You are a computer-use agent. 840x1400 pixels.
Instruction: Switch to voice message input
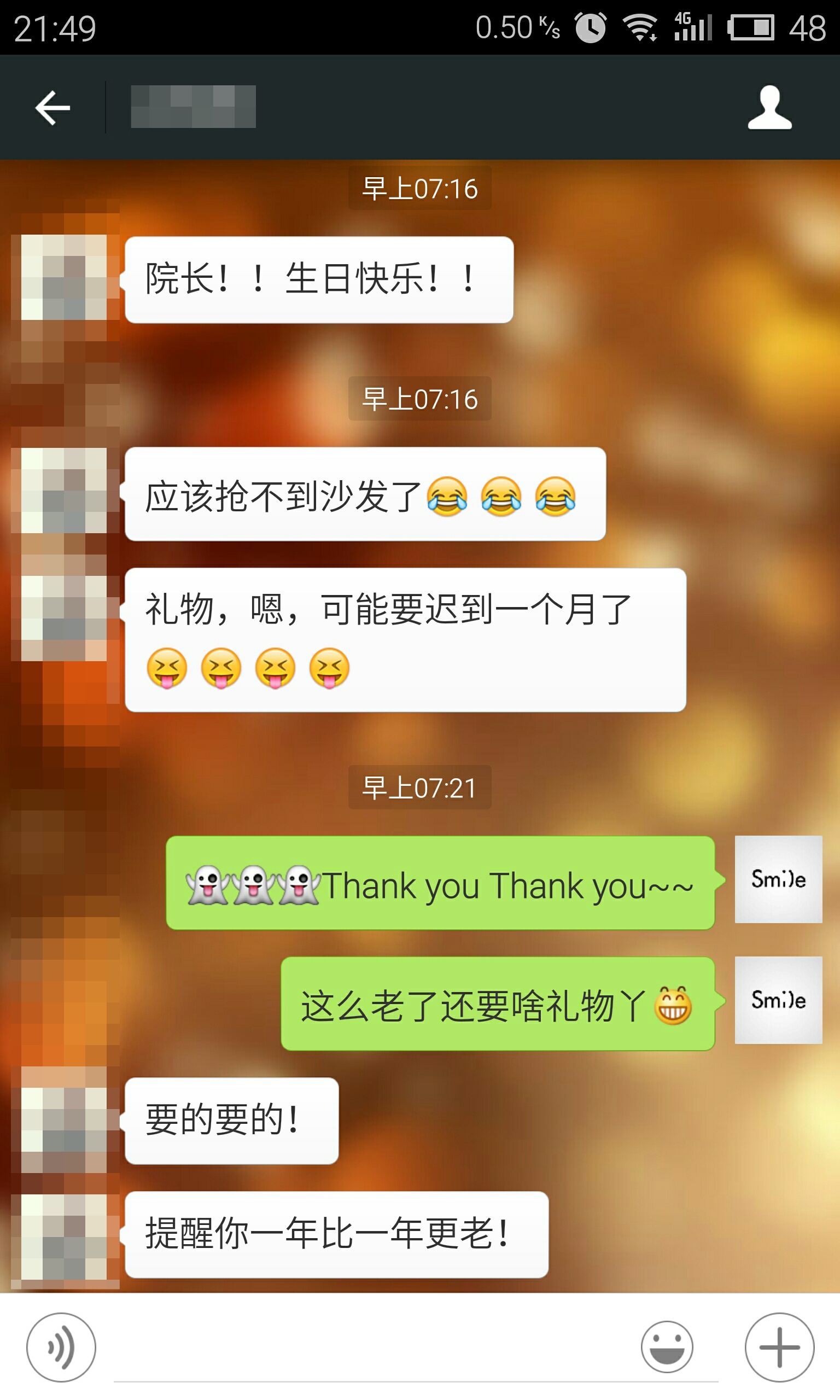61,1347
